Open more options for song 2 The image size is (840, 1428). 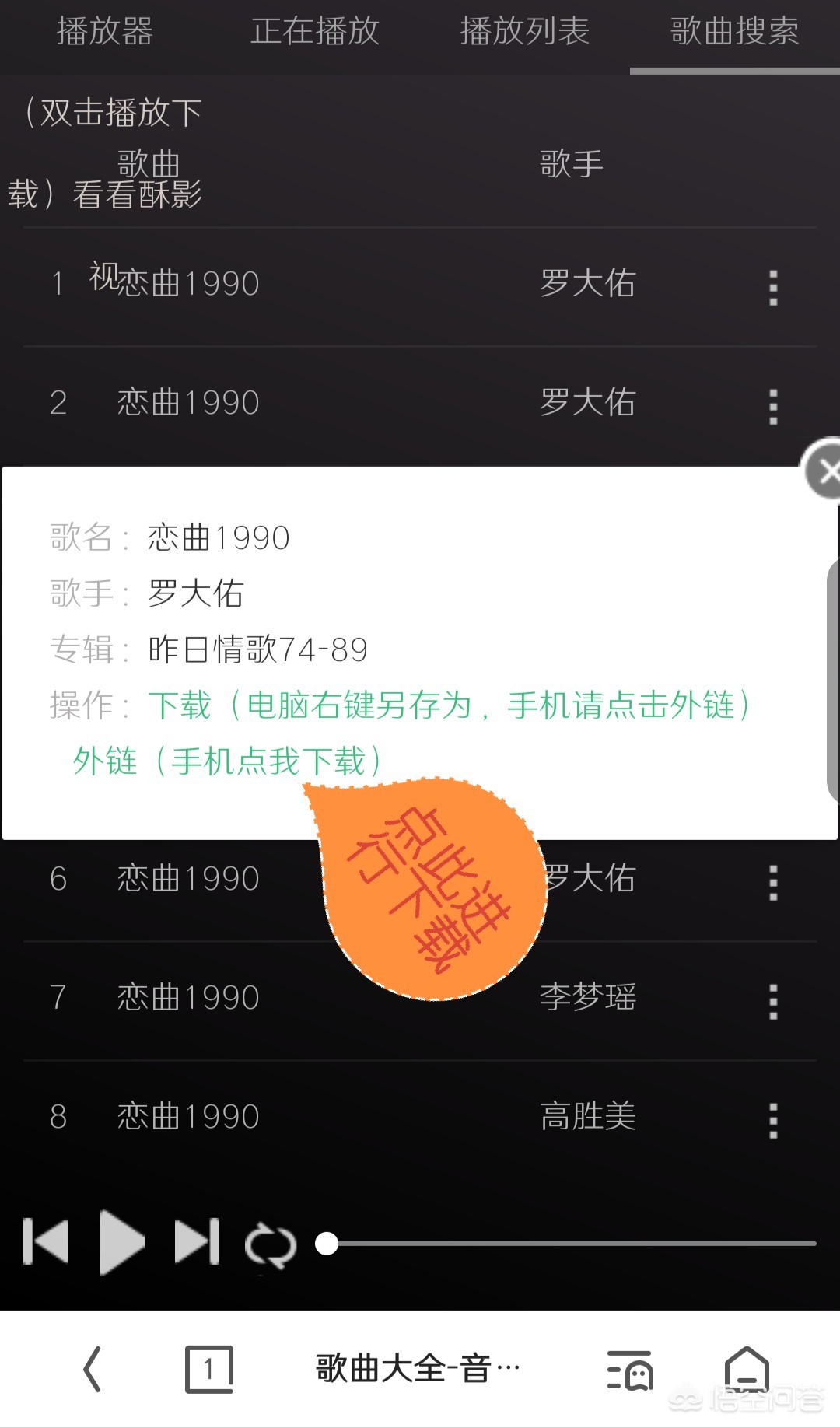click(x=773, y=407)
